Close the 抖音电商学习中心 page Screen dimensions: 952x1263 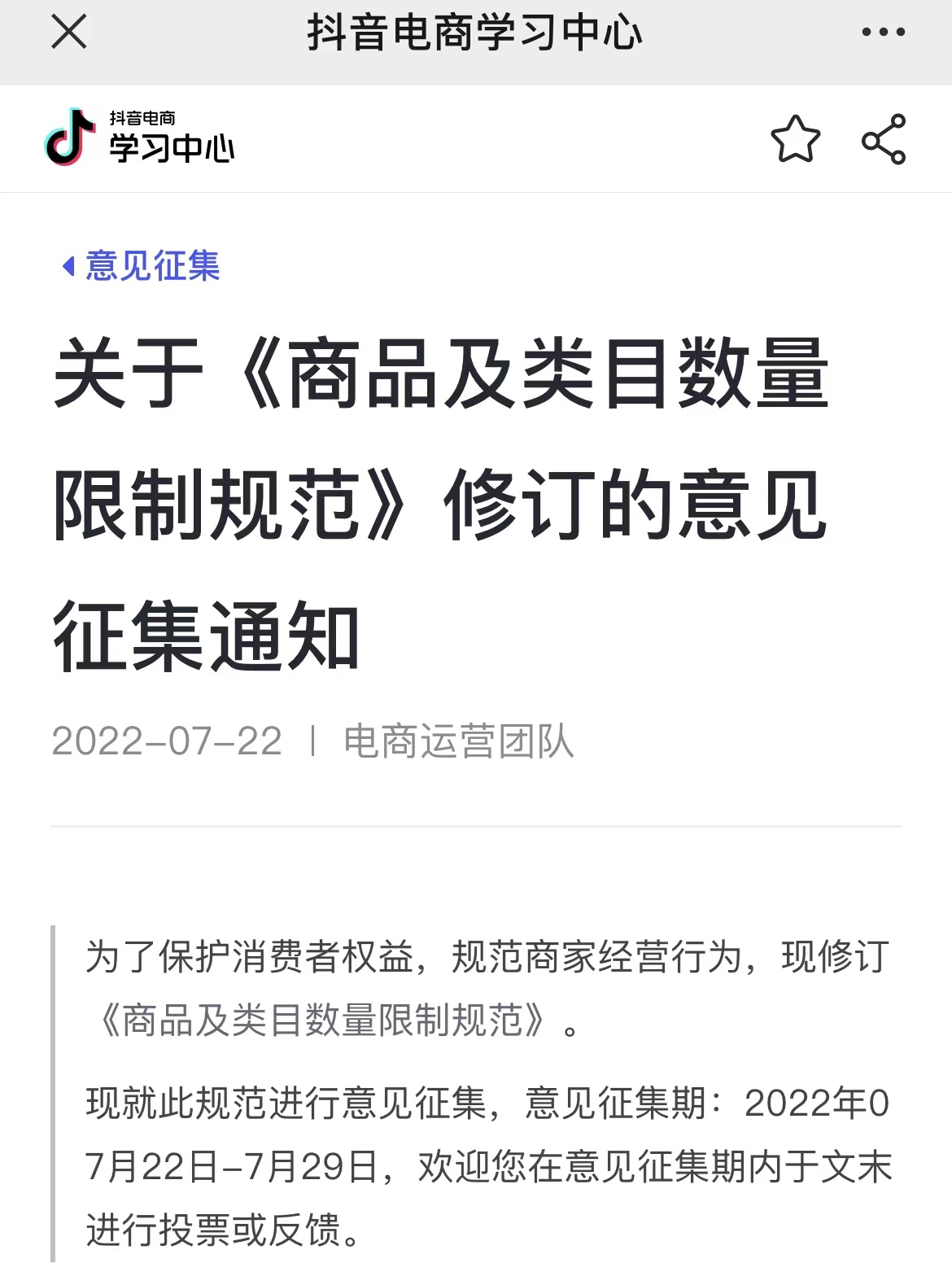(x=69, y=33)
